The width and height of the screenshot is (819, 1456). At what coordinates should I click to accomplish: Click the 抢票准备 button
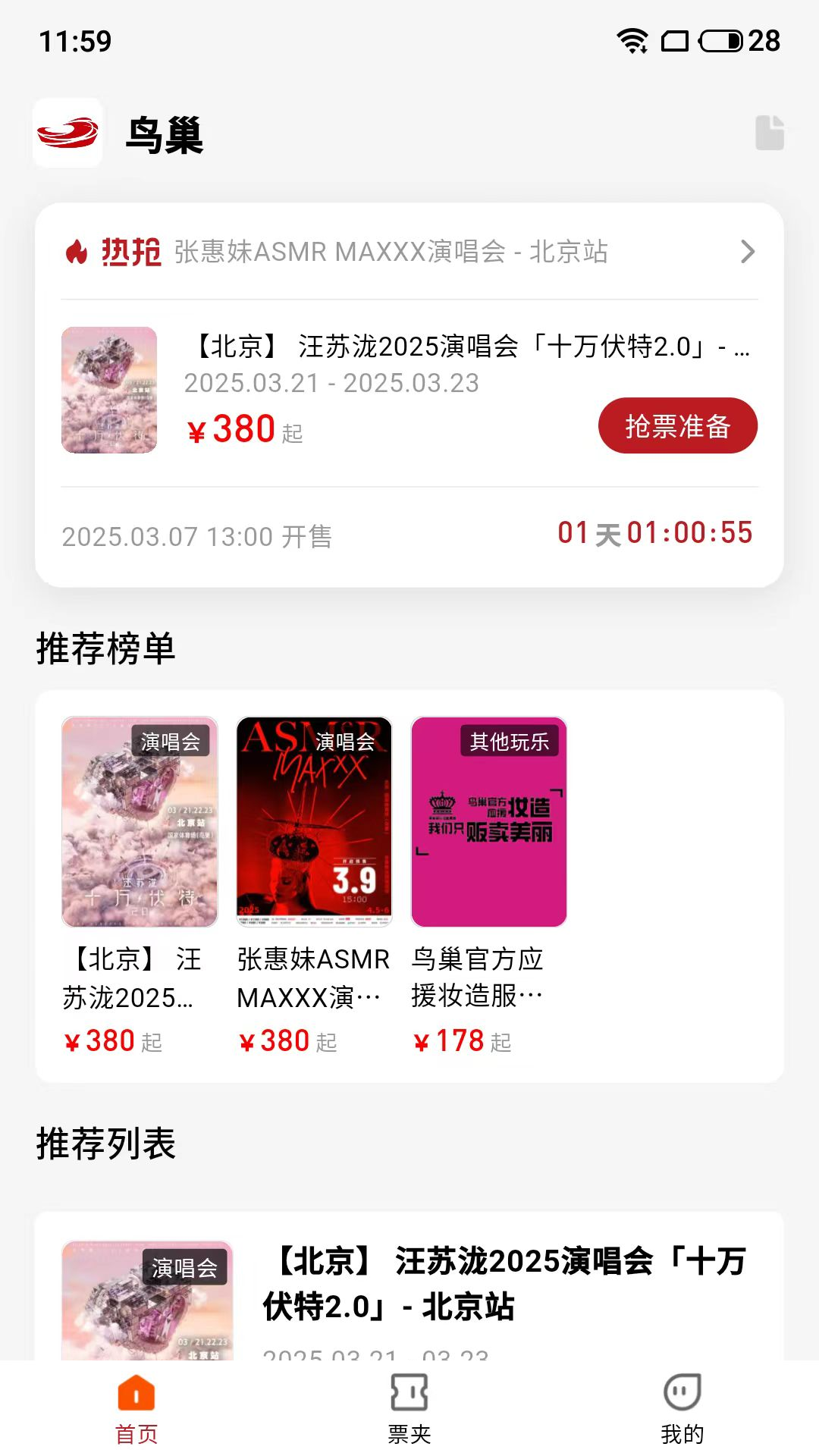pyautogui.click(x=677, y=426)
